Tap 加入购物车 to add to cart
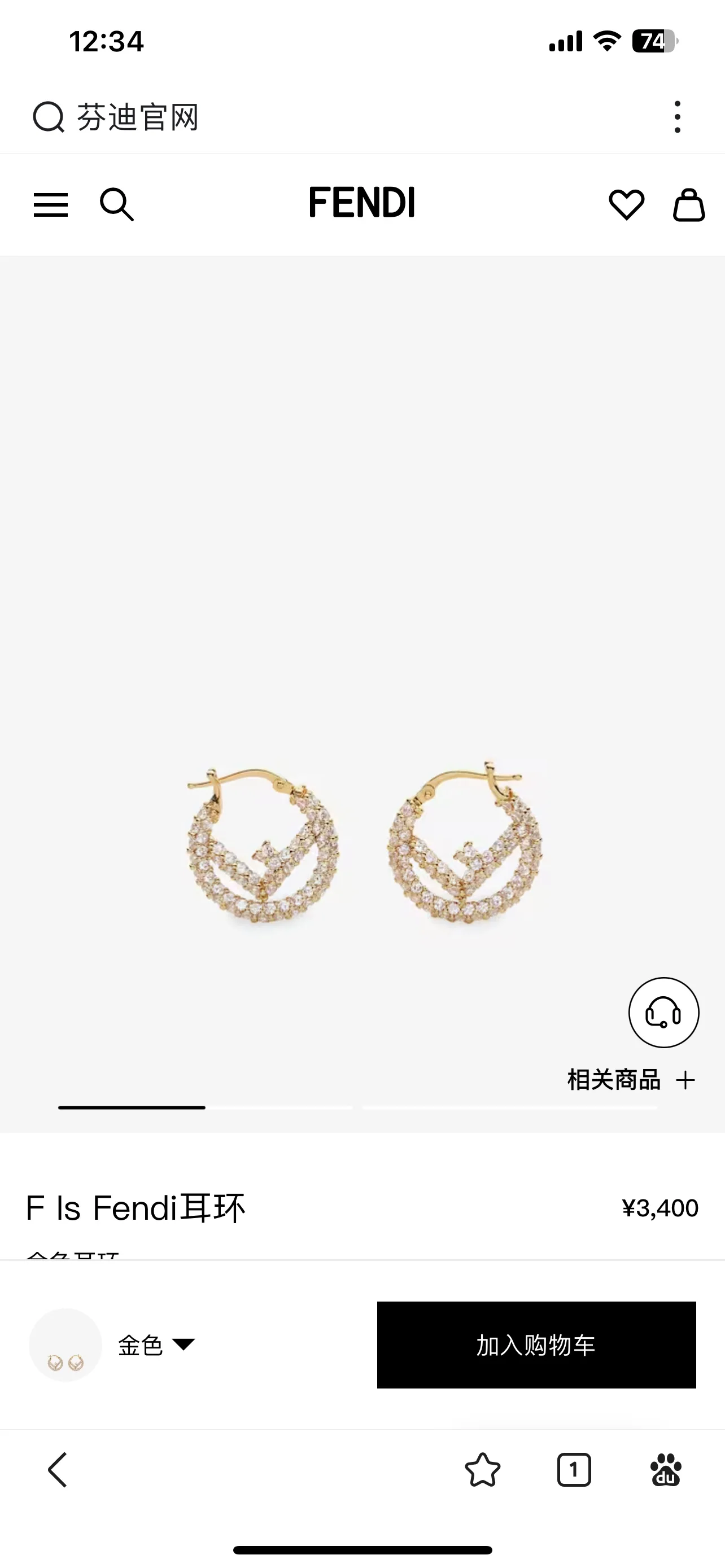The image size is (725, 1568). (536, 1344)
